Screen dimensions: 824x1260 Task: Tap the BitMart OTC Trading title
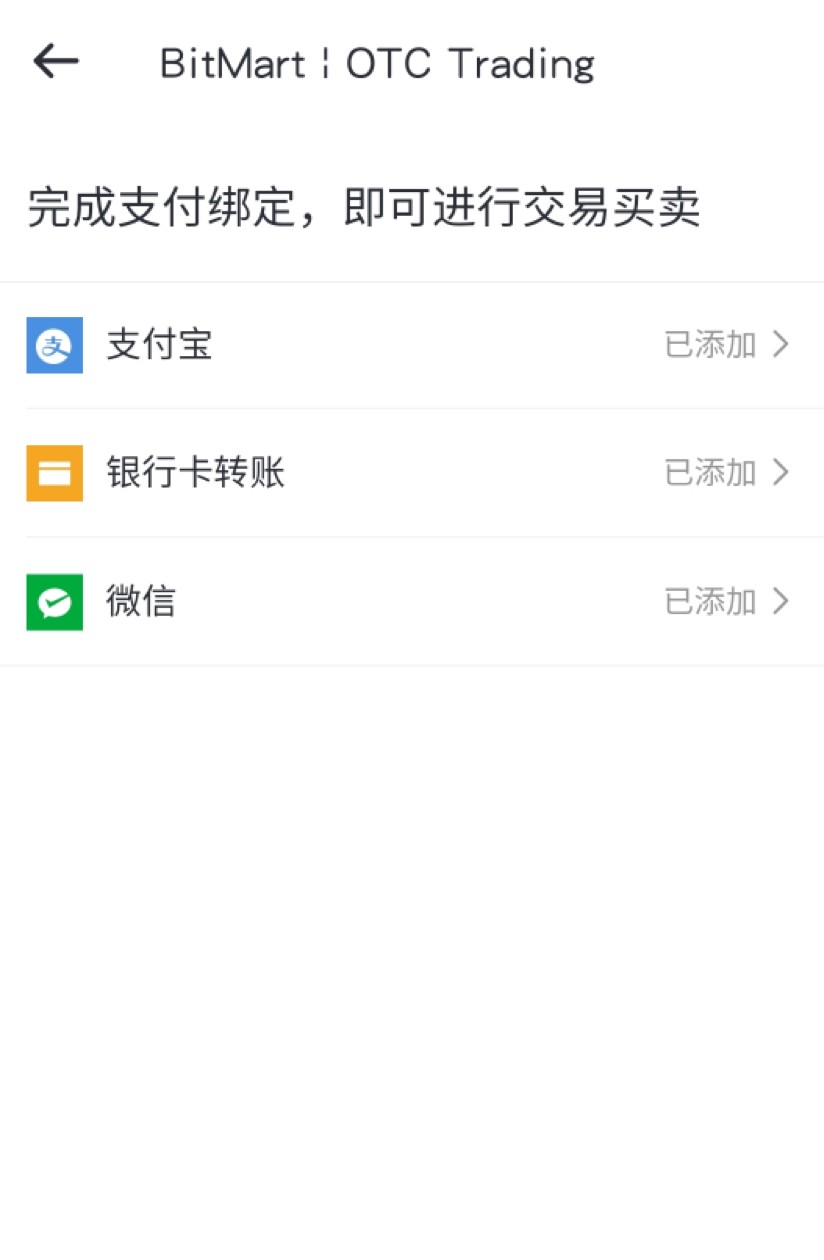tap(377, 63)
